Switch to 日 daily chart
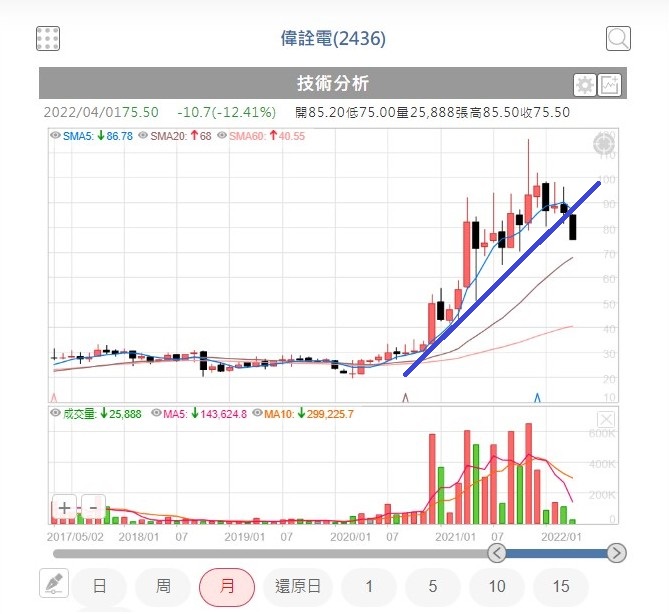The height and width of the screenshot is (614, 669). [99, 586]
